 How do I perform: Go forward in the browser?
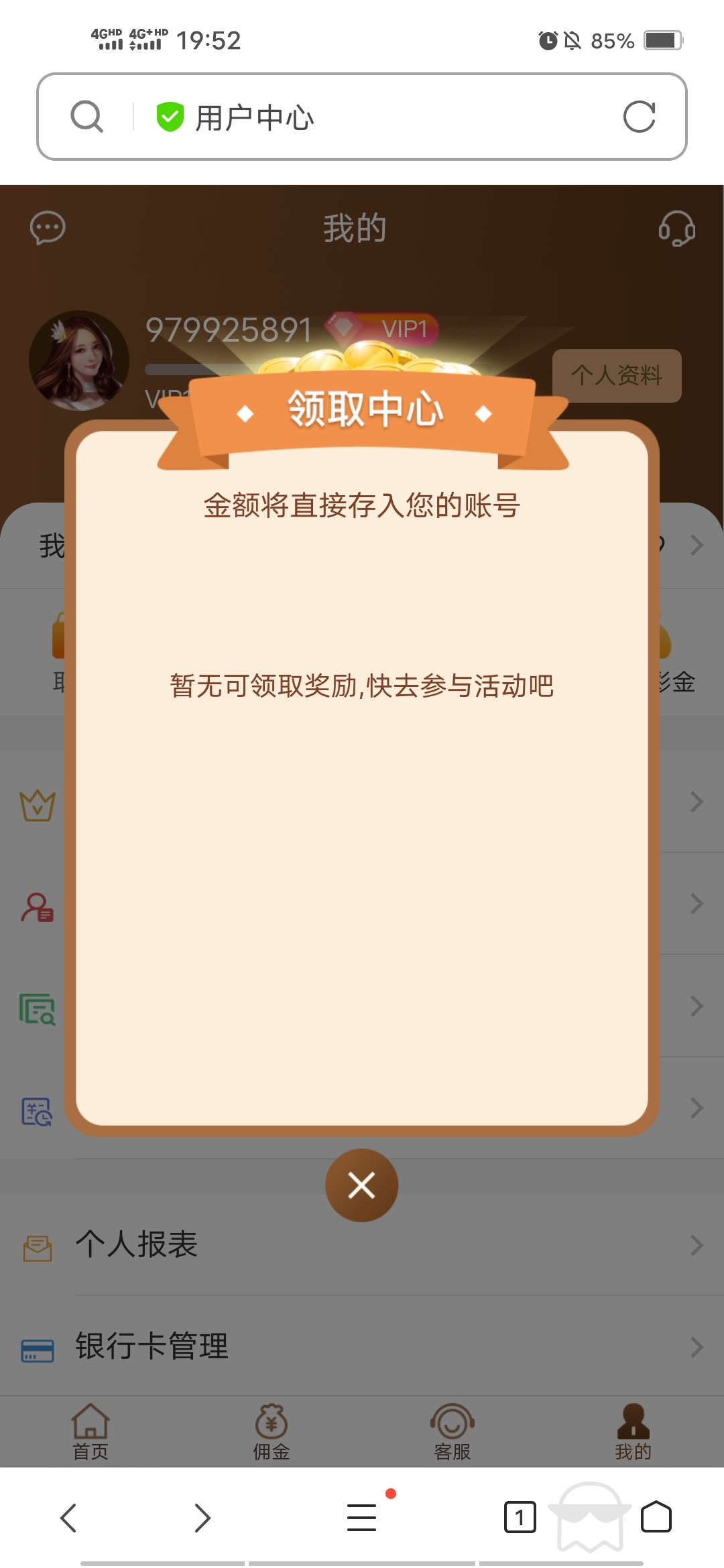(x=202, y=1518)
